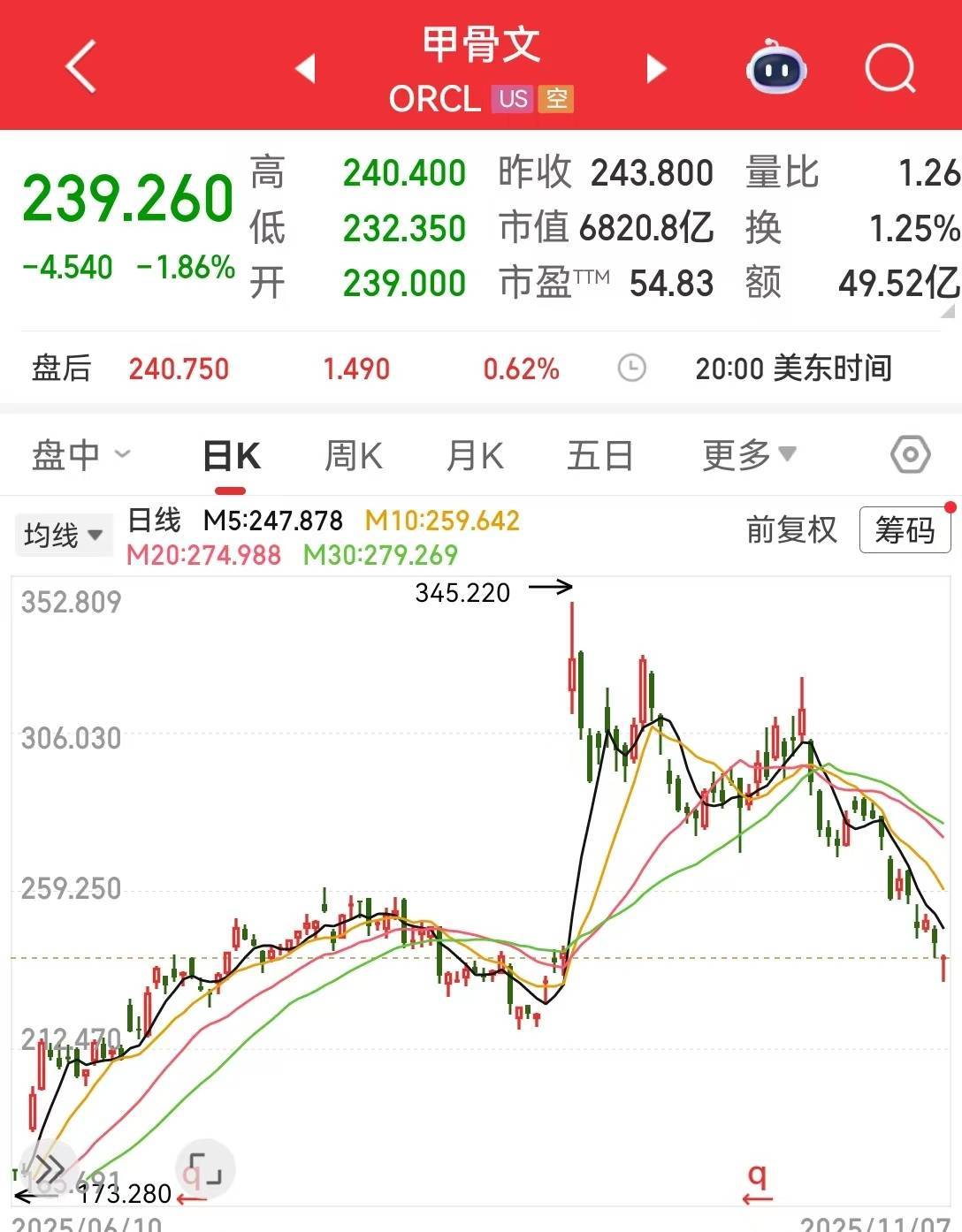Image resolution: width=962 pixels, height=1232 pixels.
Task: Change the 前复权 adjustment mode
Action: tap(790, 529)
